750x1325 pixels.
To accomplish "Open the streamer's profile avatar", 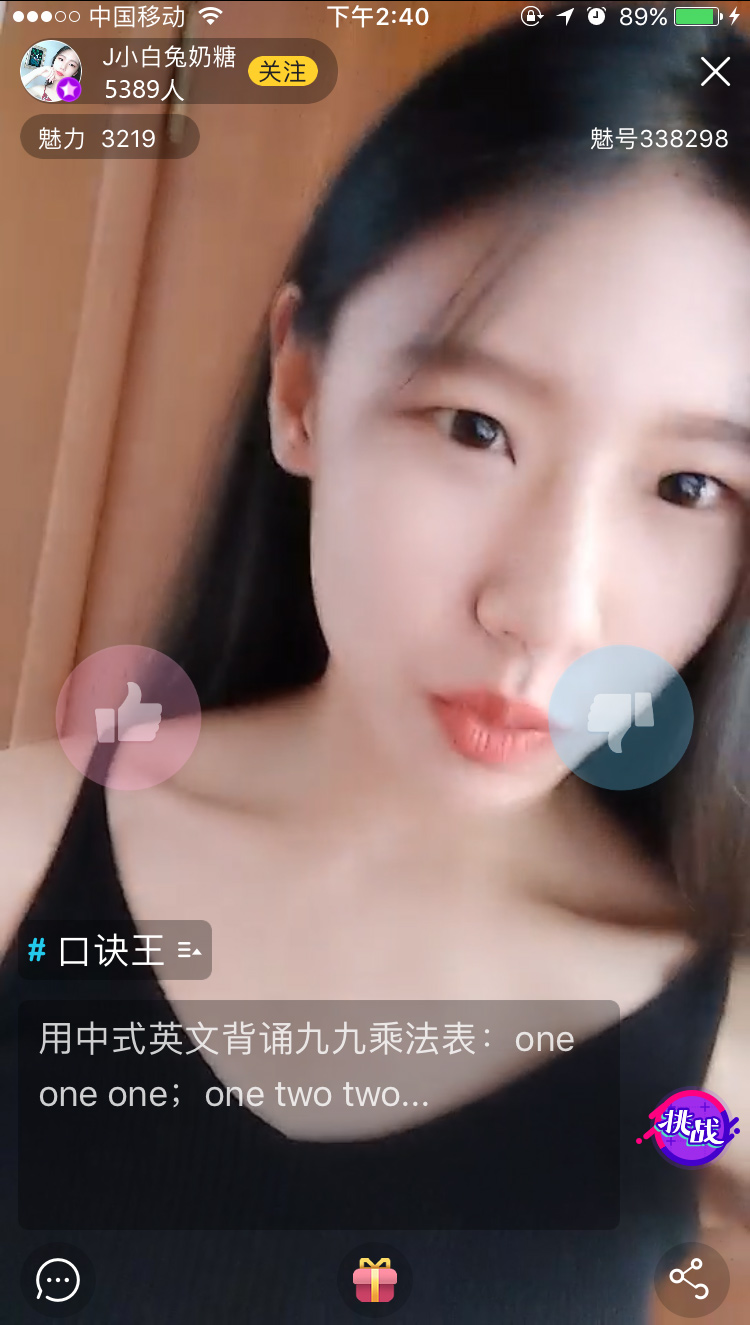I will click(51, 71).
